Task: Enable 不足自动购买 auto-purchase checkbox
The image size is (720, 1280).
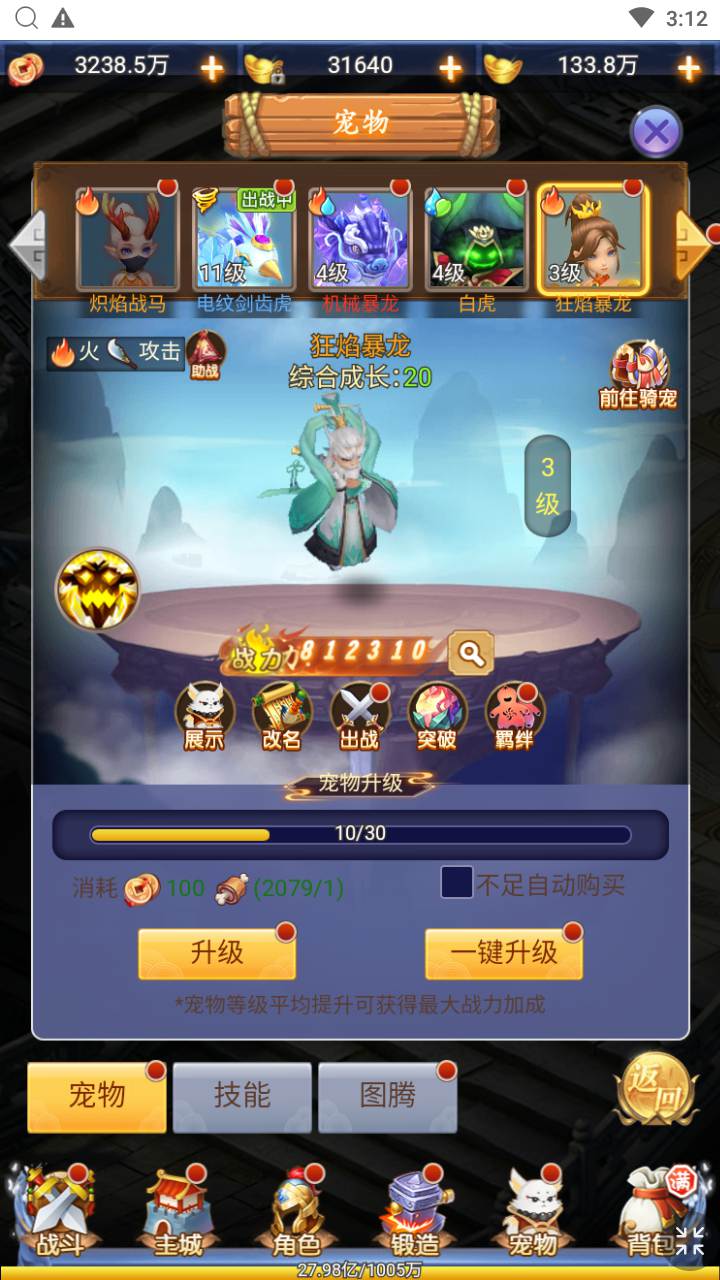Action: tap(457, 882)
